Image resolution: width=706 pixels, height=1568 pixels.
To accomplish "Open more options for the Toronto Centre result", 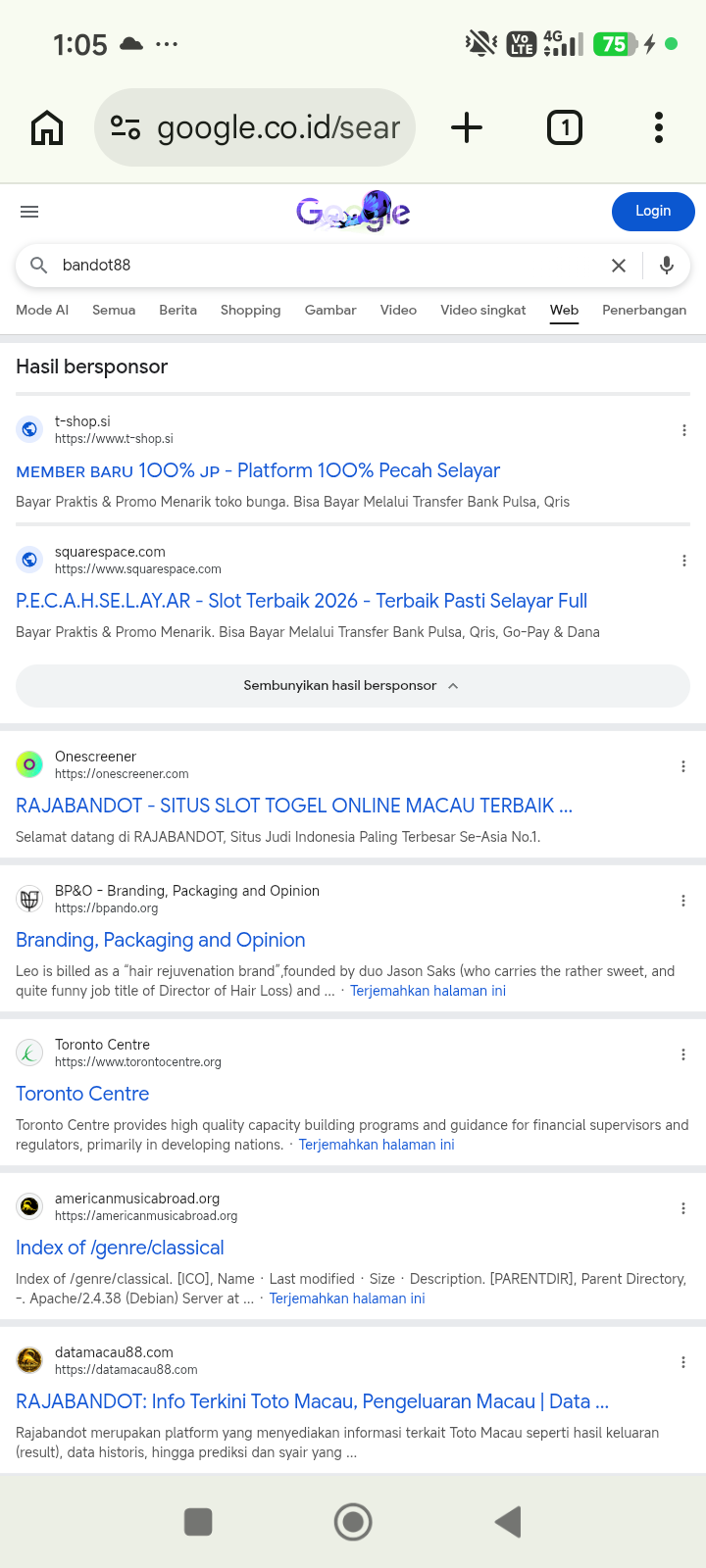I will click(683, 1054).
